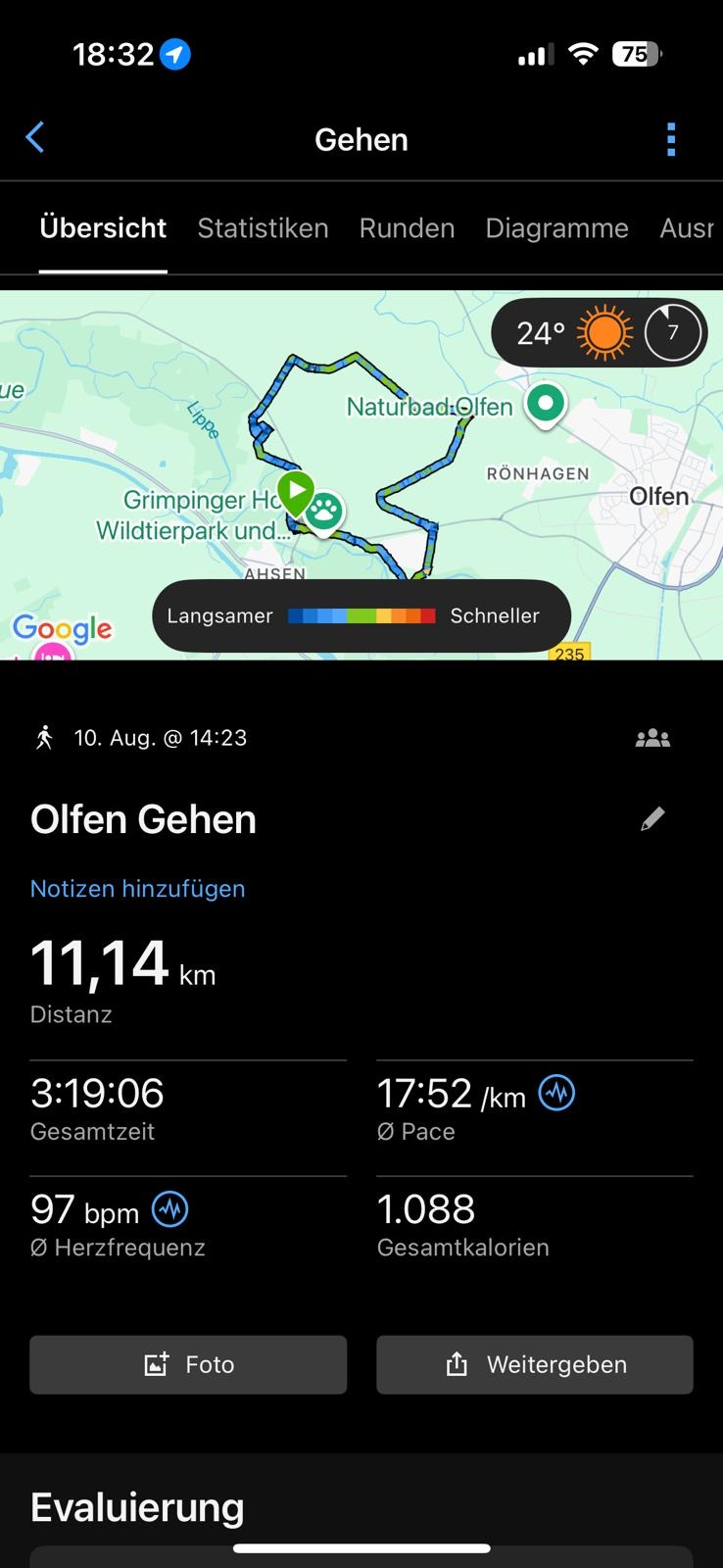The image size is (723, 1568).
Task: Show the Diagramme tab
Action: coord(556,228)
